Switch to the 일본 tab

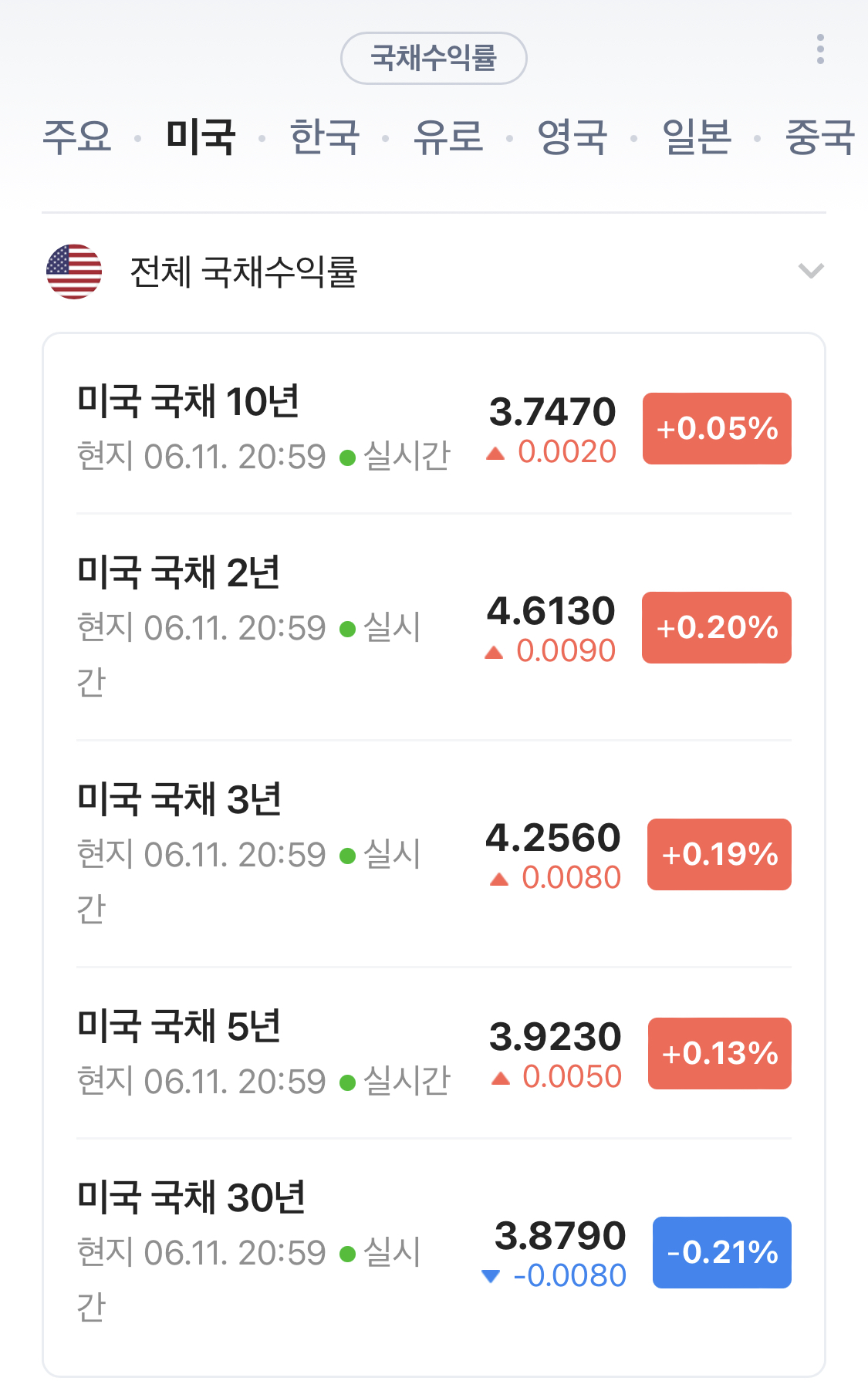pyautogui.click(x=697, y=137)
